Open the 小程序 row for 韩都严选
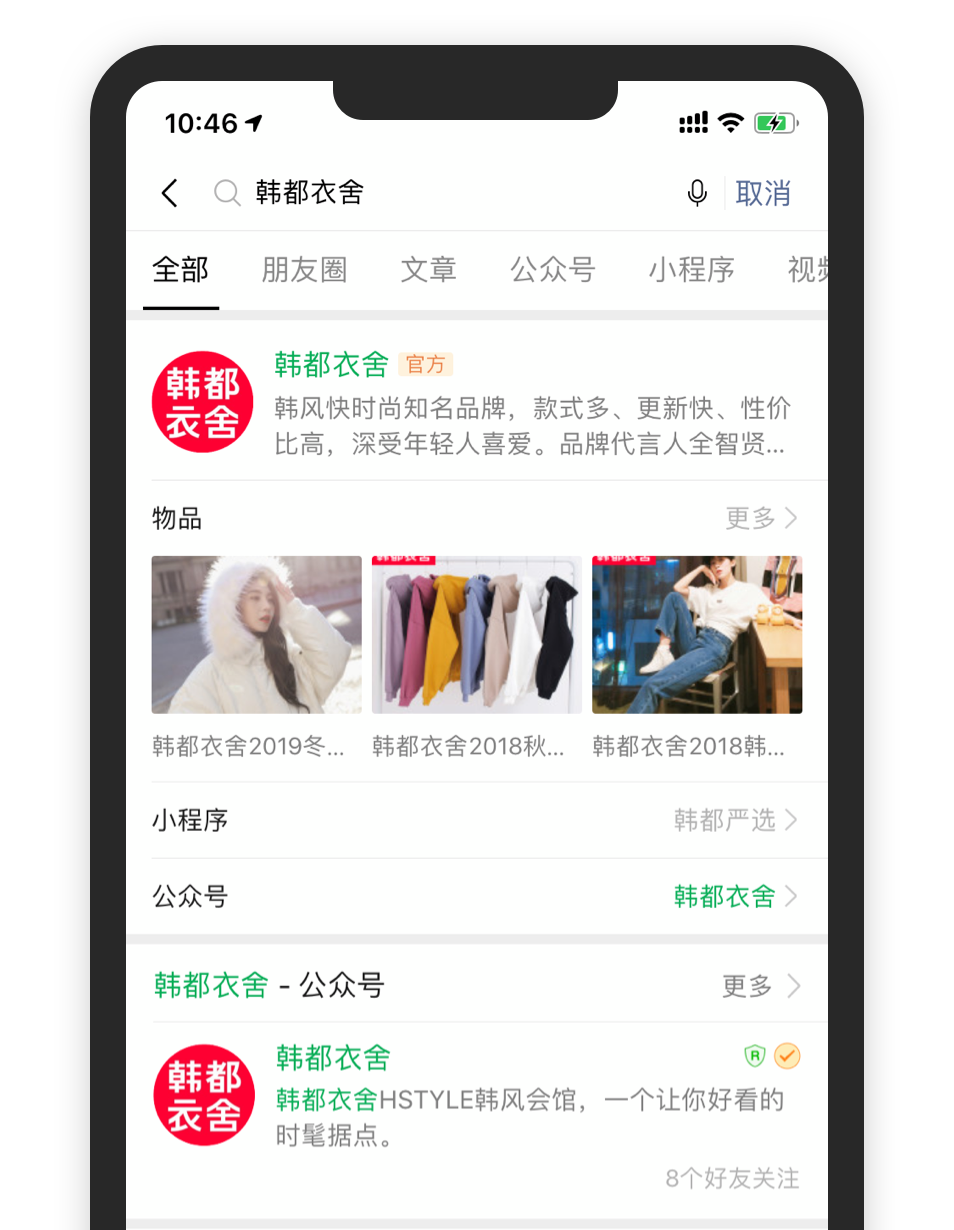 click(476, 821)
